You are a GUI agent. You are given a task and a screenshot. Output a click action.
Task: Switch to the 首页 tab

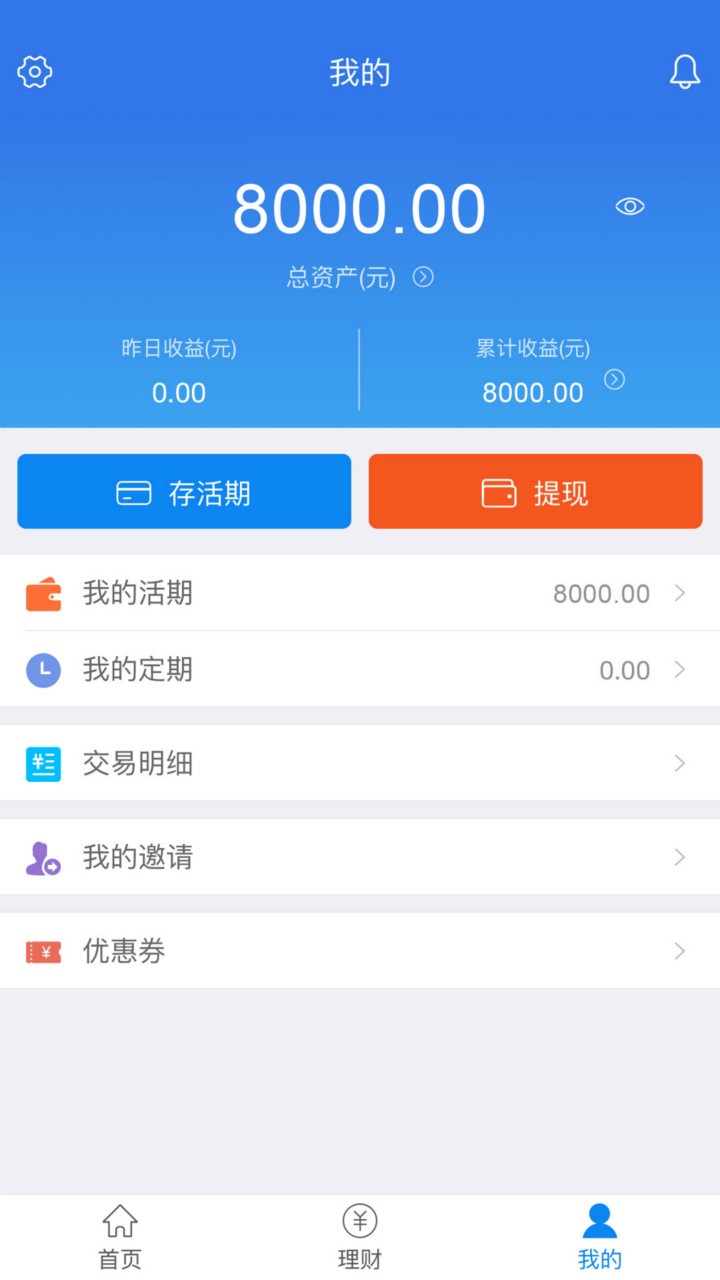click(x=120, y=1237)
